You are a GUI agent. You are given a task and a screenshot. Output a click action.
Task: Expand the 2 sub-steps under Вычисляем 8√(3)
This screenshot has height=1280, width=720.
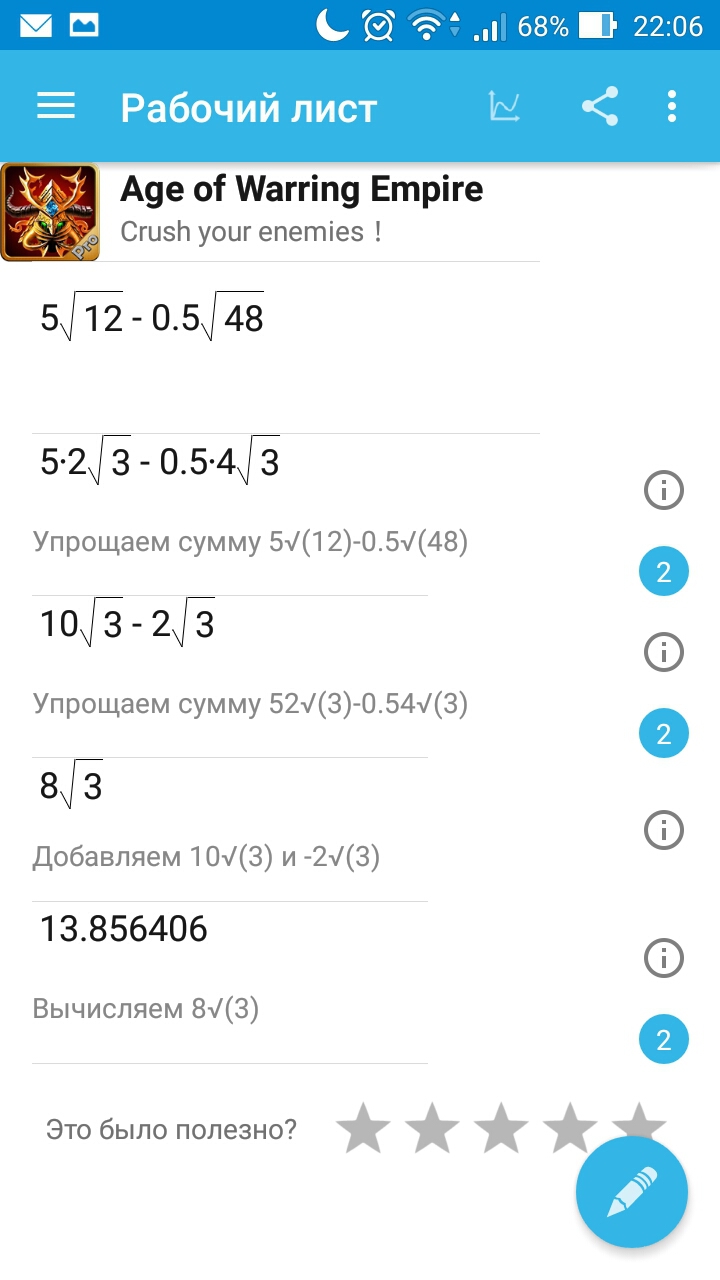[x=663, y=1041]
